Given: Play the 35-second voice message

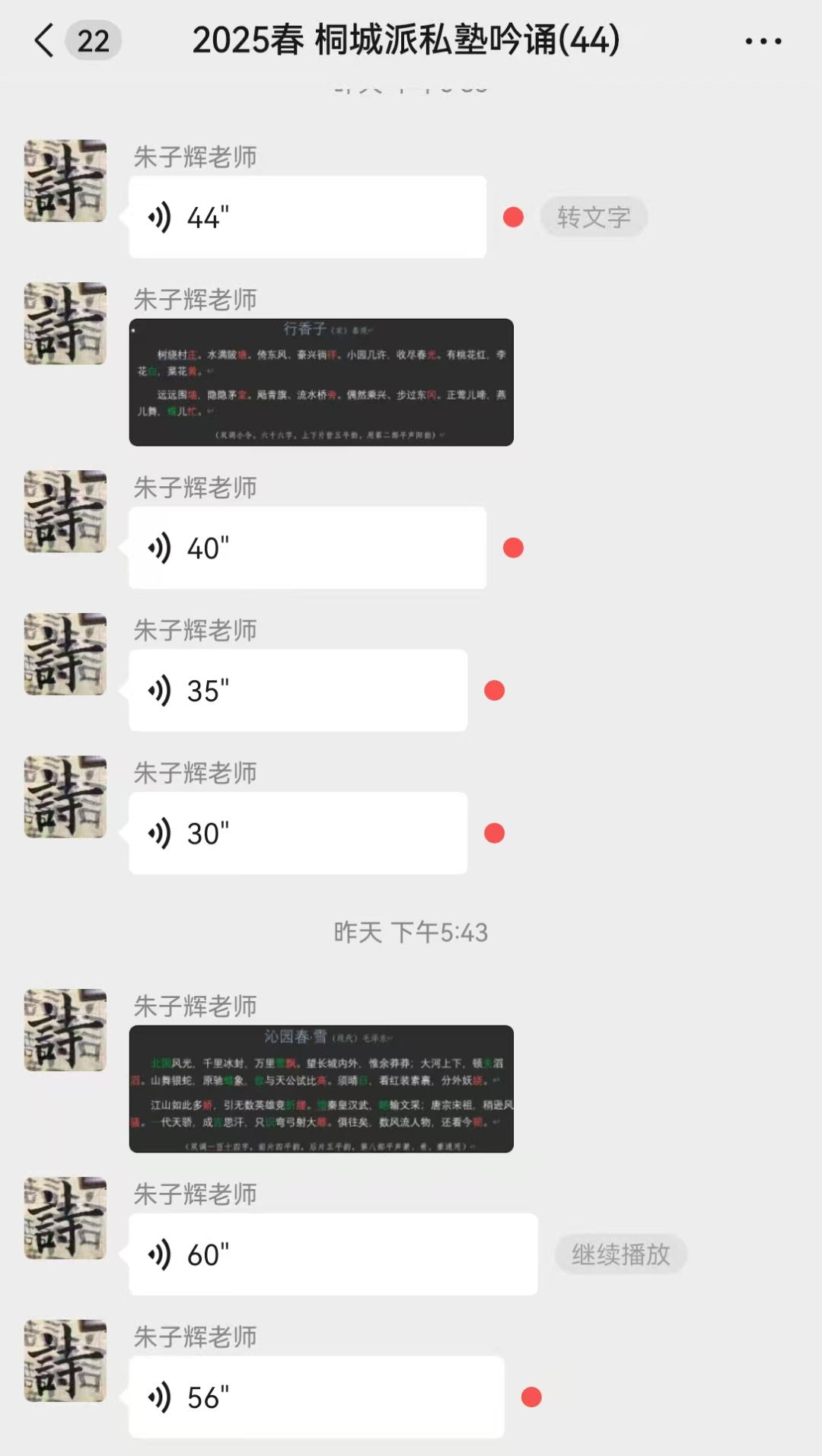Looking at the screenshot, I should [298, 691].
